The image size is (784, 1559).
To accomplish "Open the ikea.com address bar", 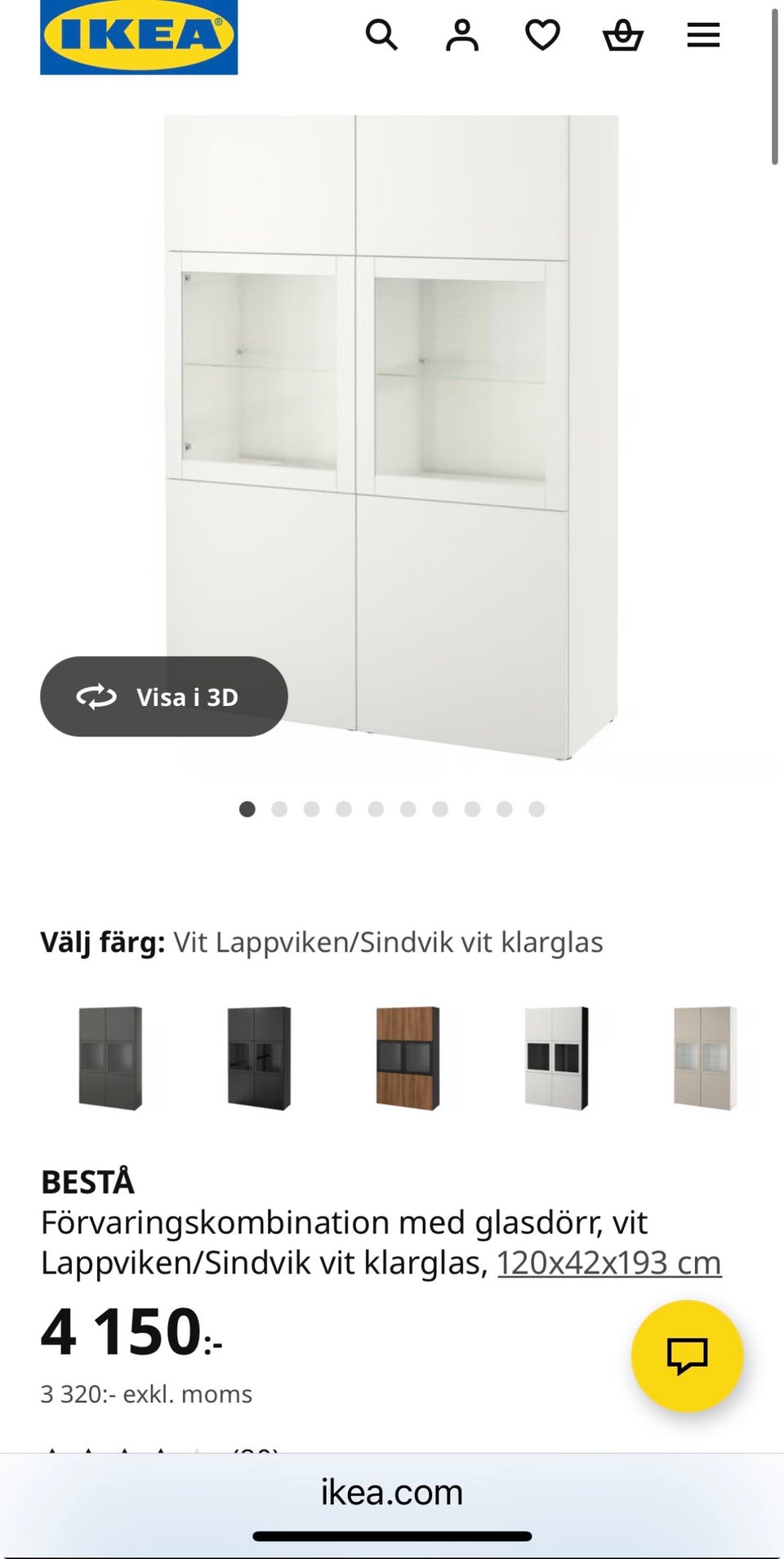I will pos(391,1492).
